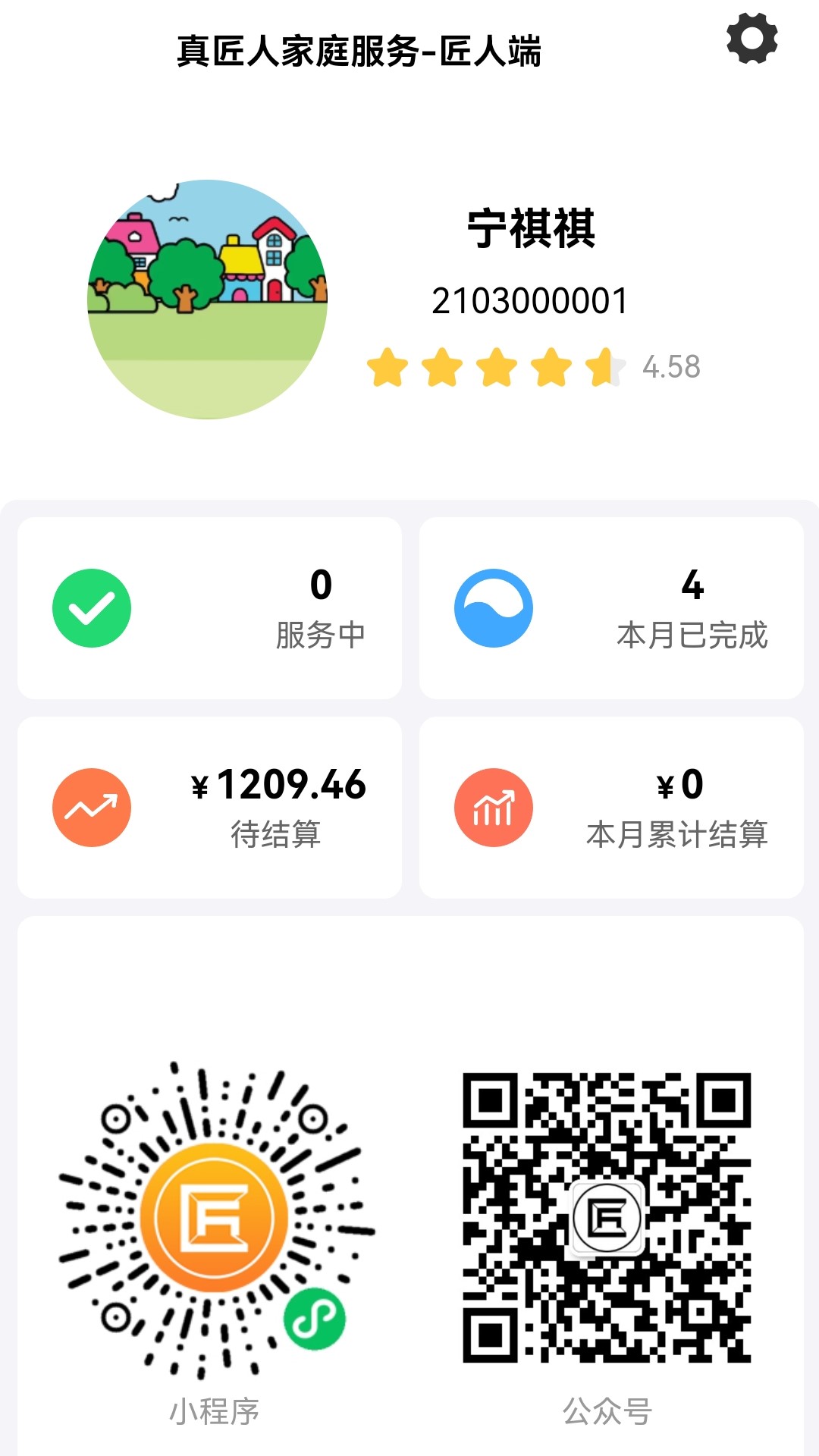
Task: Open the 服务中 status card
Action: pyautogui.click(x=212, y=607)
